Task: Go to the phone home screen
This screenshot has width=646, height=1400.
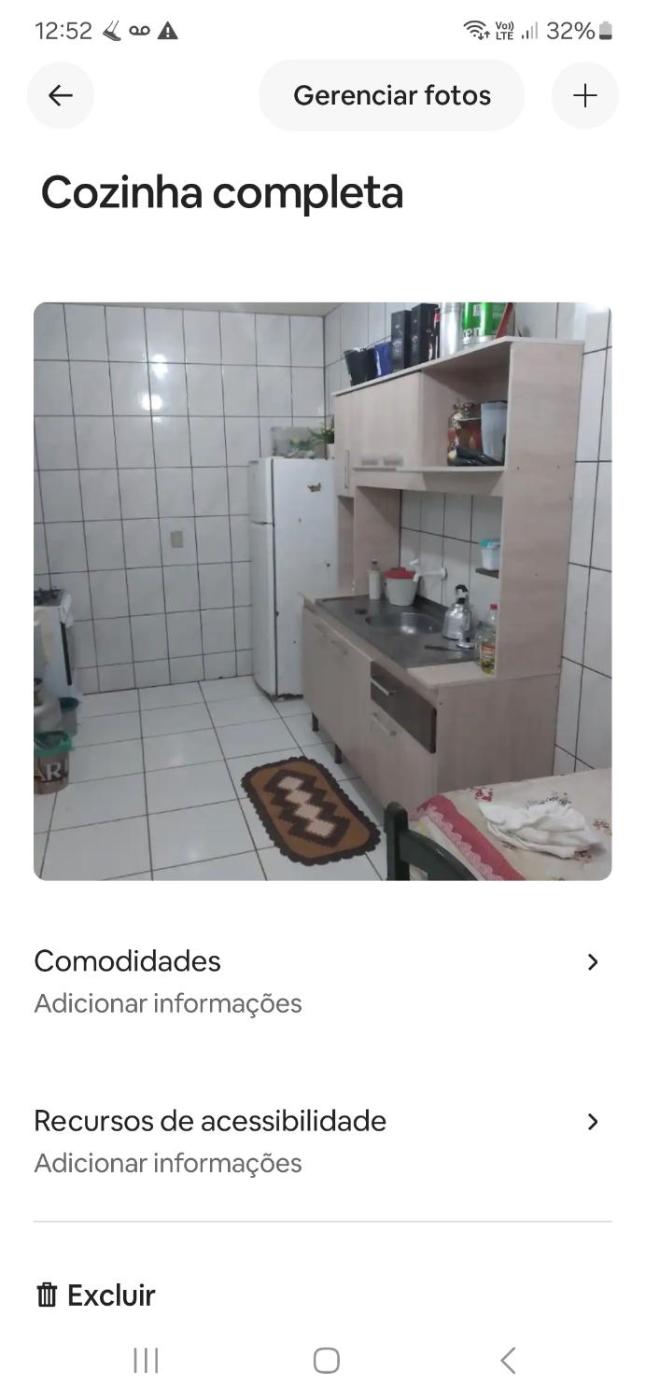Action: 326,1360
